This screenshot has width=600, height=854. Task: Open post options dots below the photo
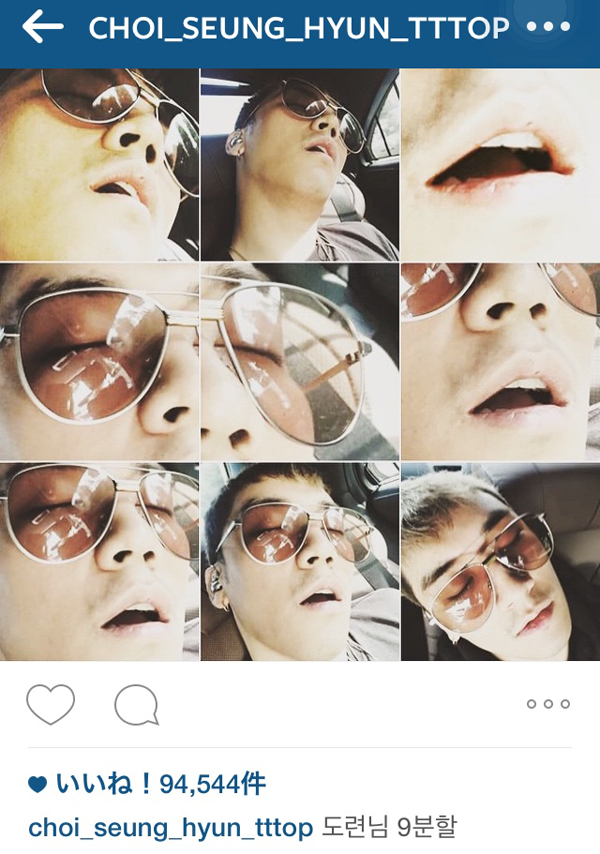point(548,704)
